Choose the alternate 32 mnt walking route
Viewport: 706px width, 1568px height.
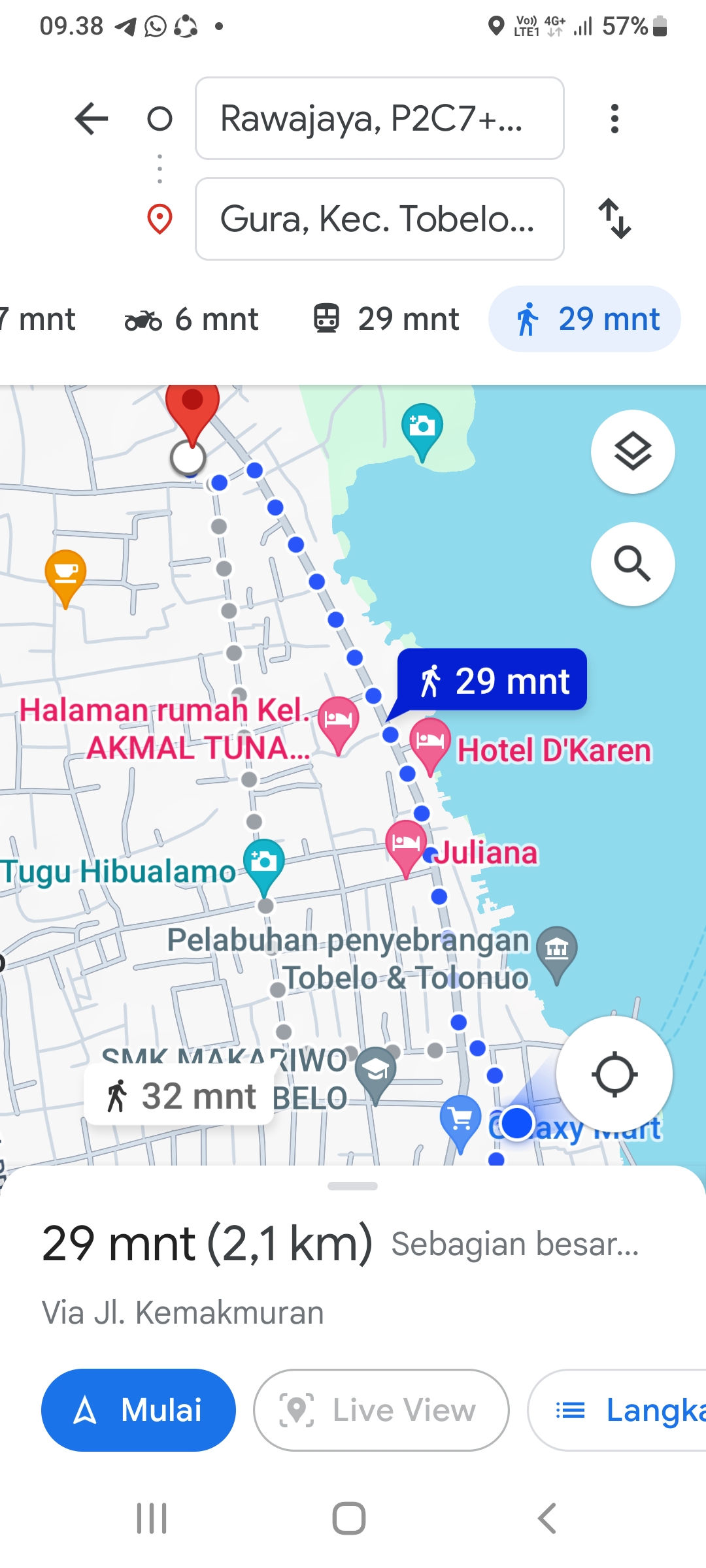pyautogui.click(x=179, y=1096)
